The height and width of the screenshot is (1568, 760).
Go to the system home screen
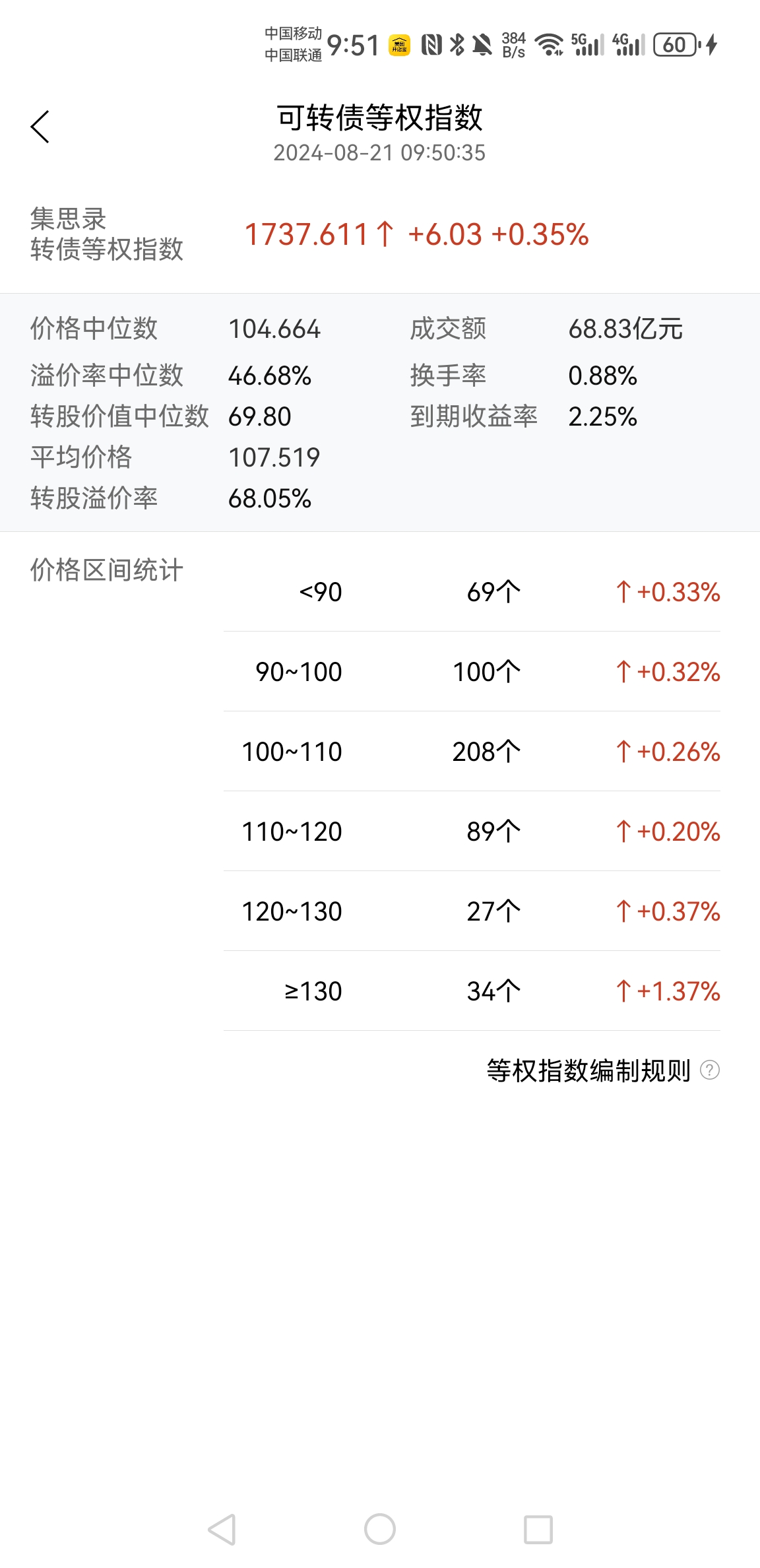click(x=380, y=1529)
